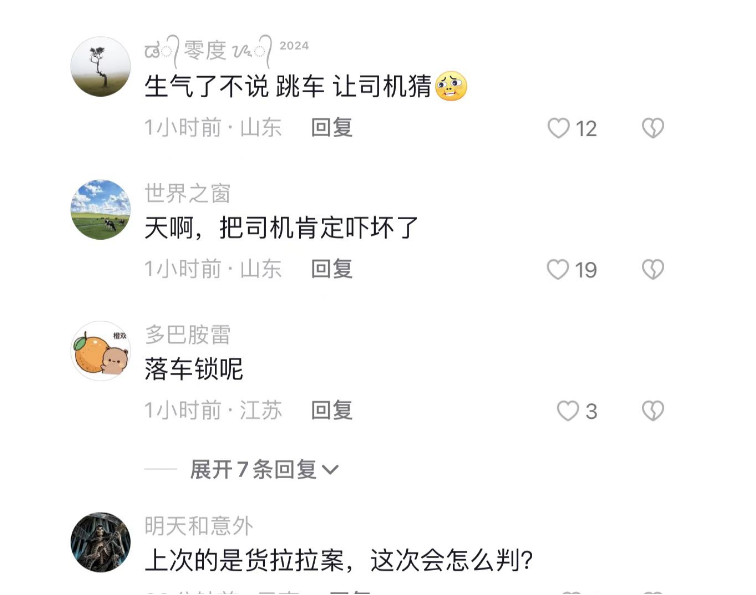Viewport: 756px width, 595px height.
Task: Dislike the comment by 零度
Action: [x=652, y=128]
